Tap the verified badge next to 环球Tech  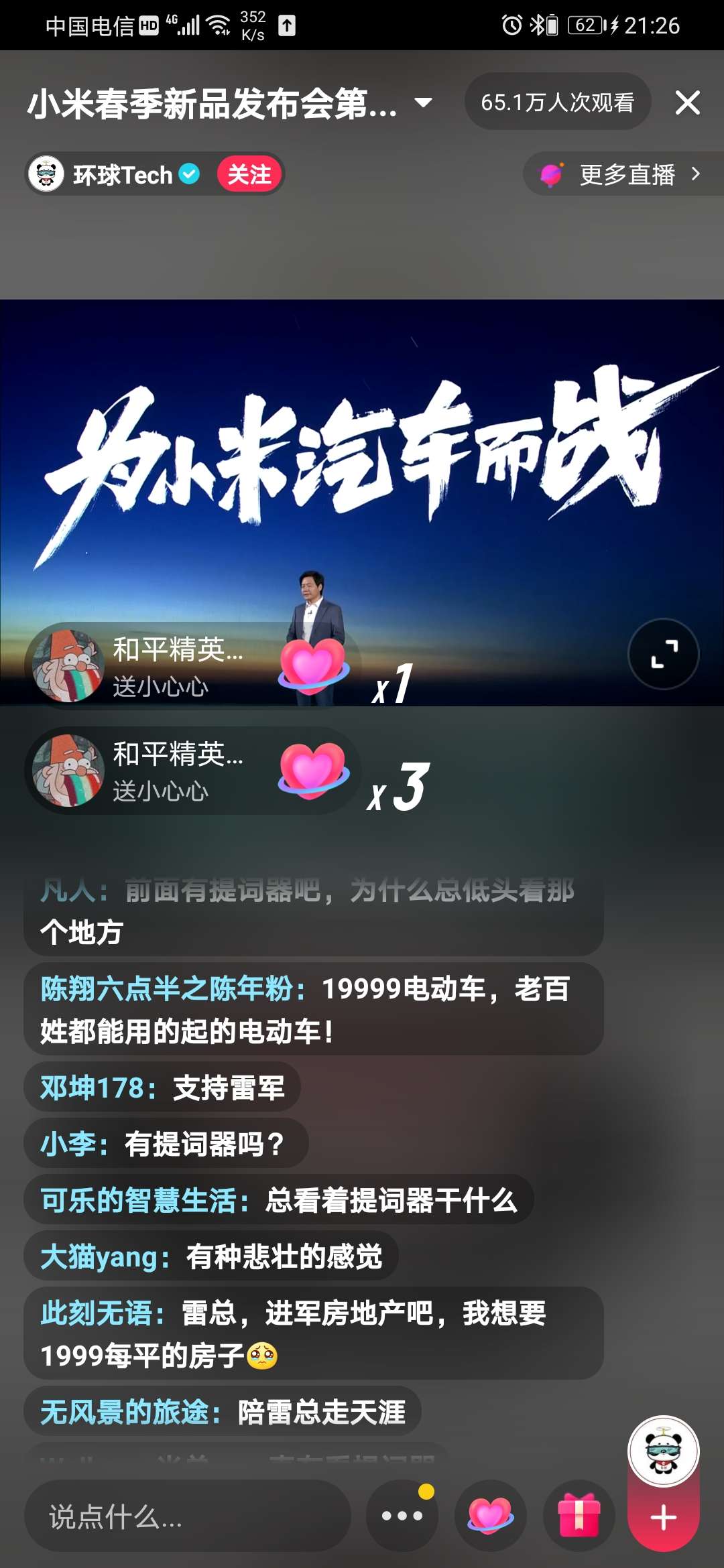(x=188, y=172)
